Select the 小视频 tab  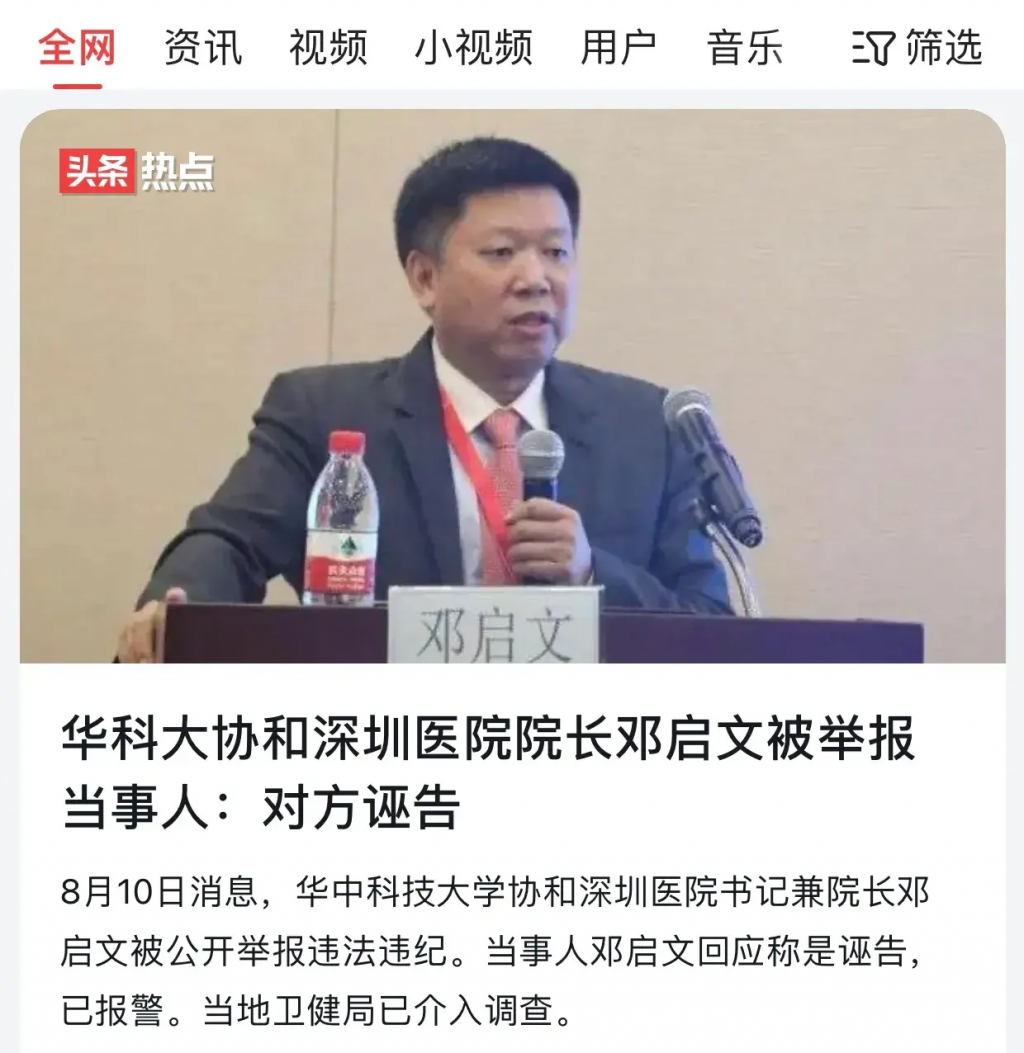473,48
